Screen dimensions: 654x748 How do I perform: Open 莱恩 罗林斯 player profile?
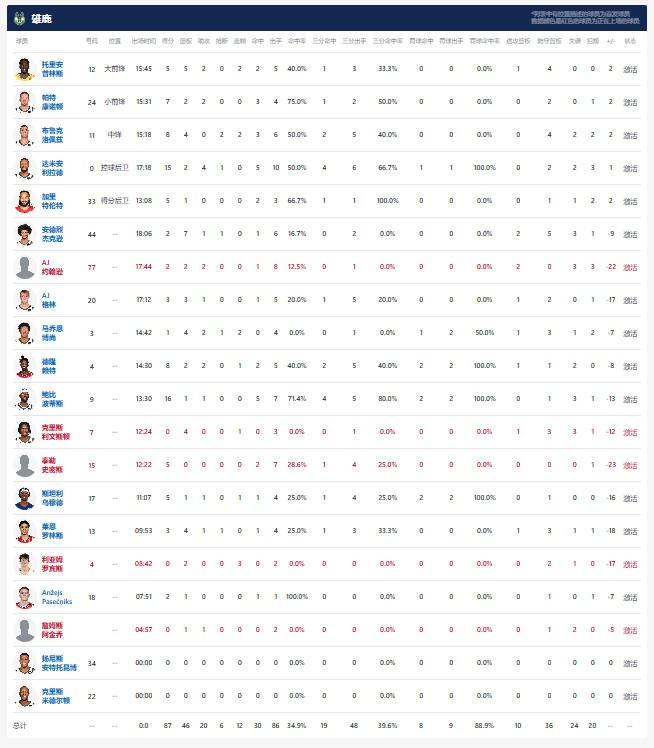[x=54, y=531]
